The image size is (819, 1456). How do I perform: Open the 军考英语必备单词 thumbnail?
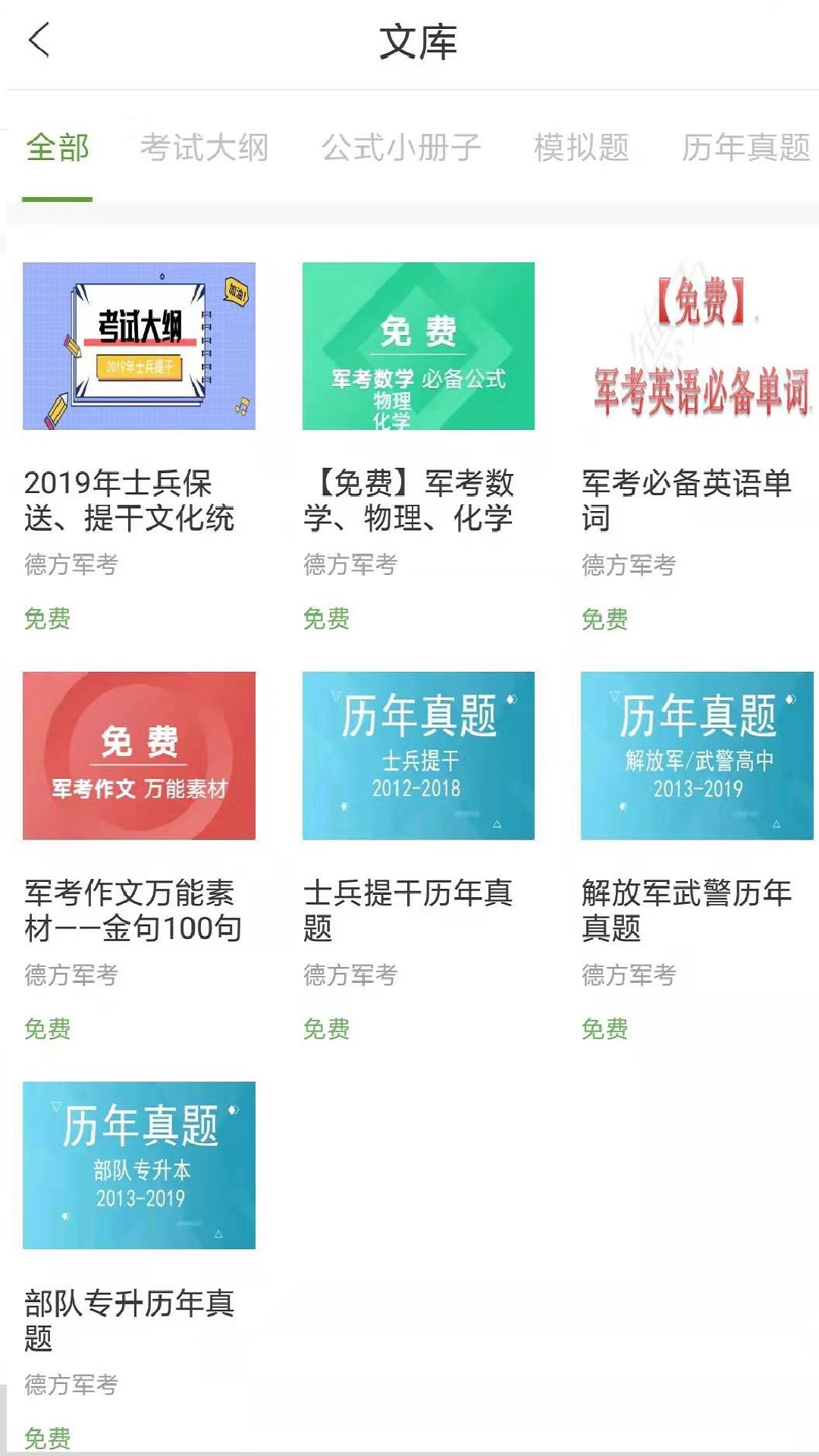(698, 345)
